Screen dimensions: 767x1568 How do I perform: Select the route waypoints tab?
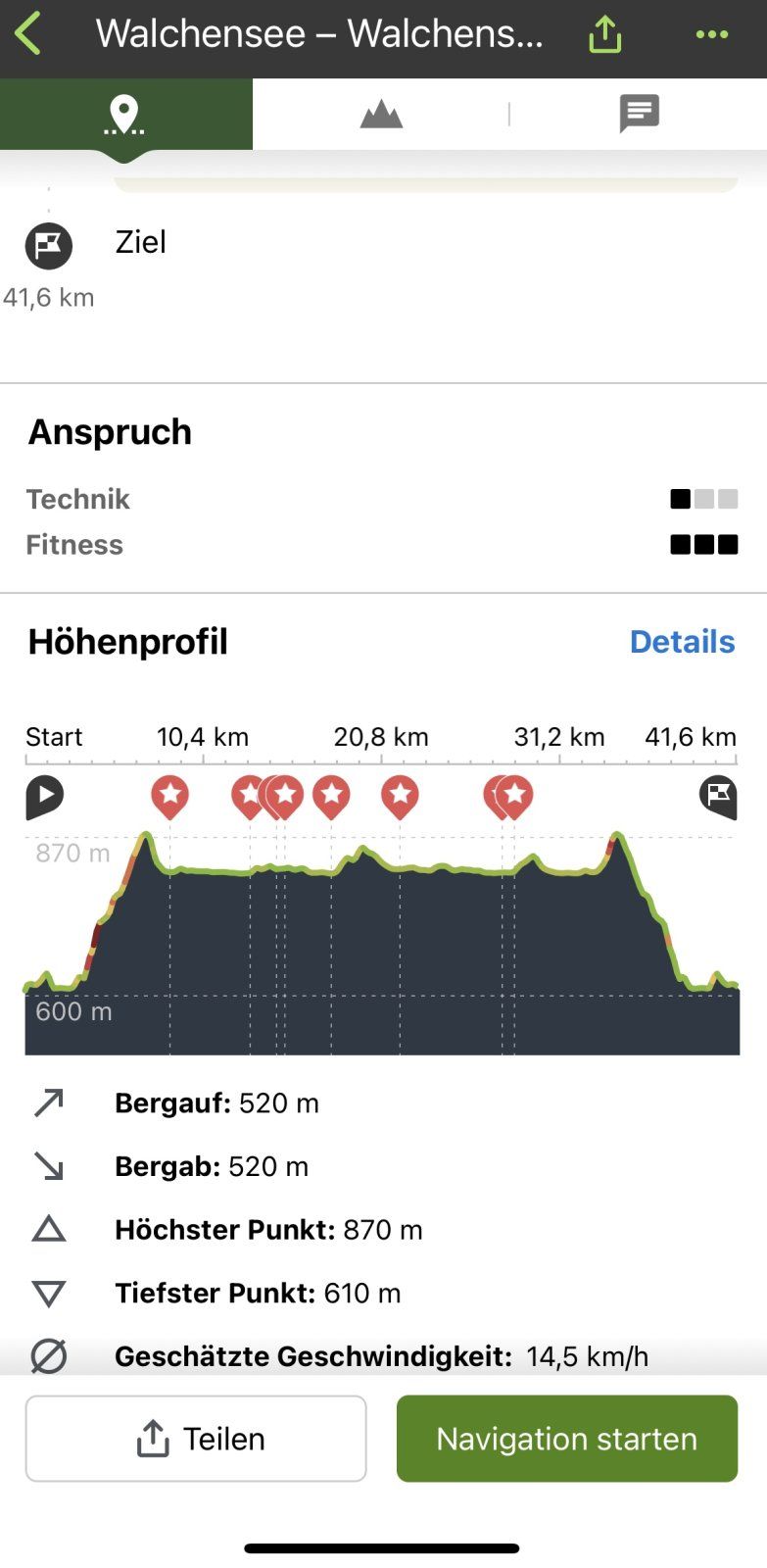pyautogui.click(x=125, y=114)
